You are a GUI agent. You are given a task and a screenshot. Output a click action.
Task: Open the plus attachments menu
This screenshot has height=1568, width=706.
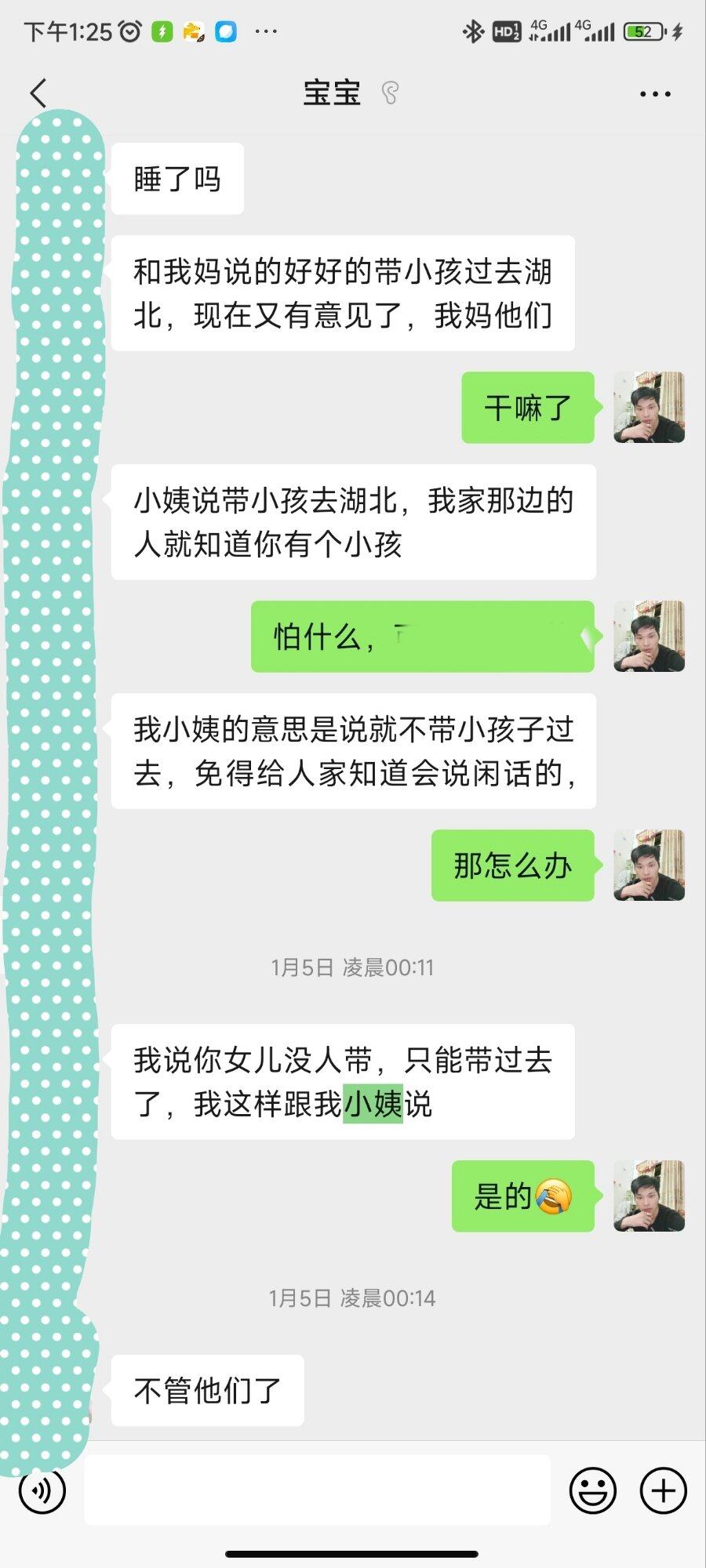[x=664, y=1490]
